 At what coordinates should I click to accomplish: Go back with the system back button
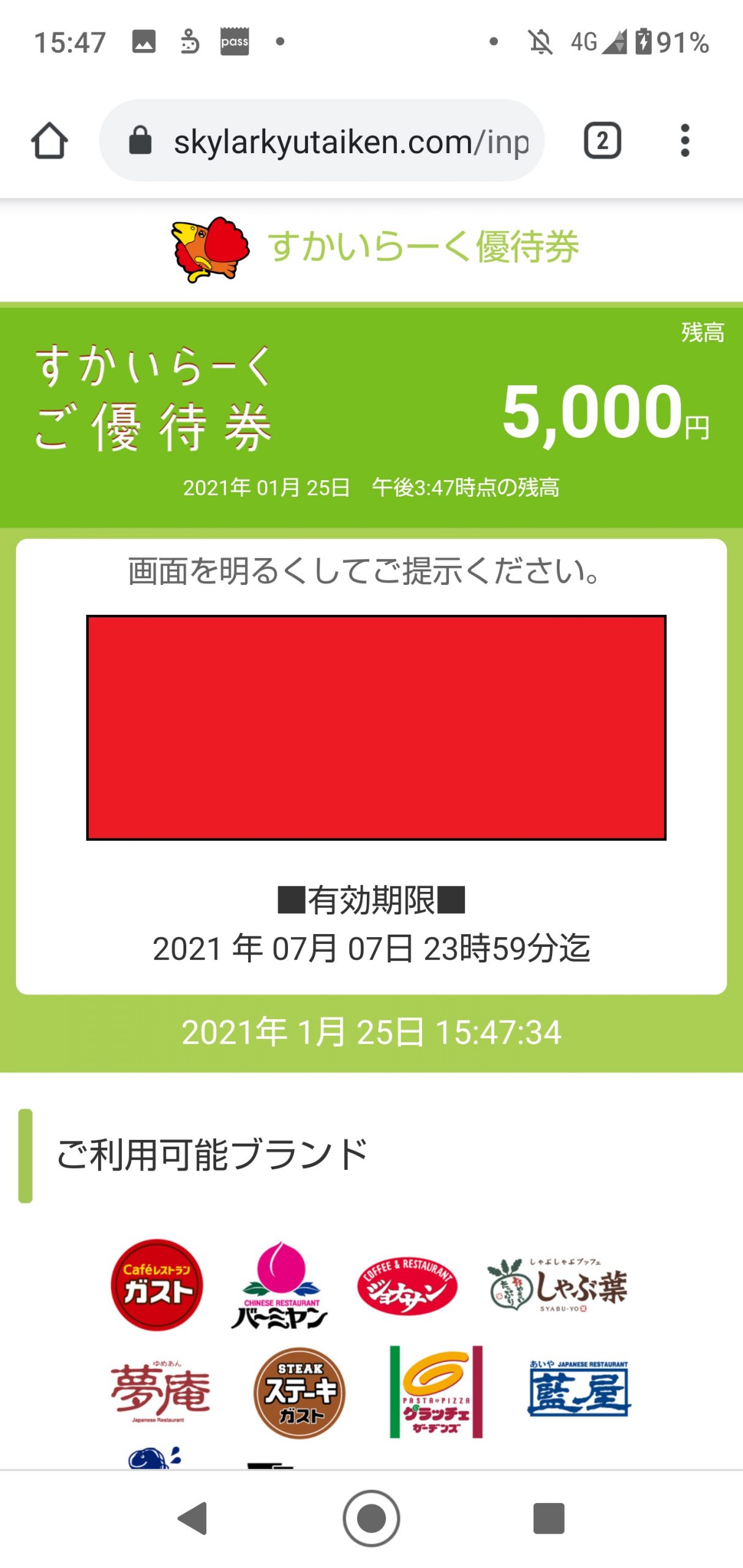click(x=193, y=1518)
